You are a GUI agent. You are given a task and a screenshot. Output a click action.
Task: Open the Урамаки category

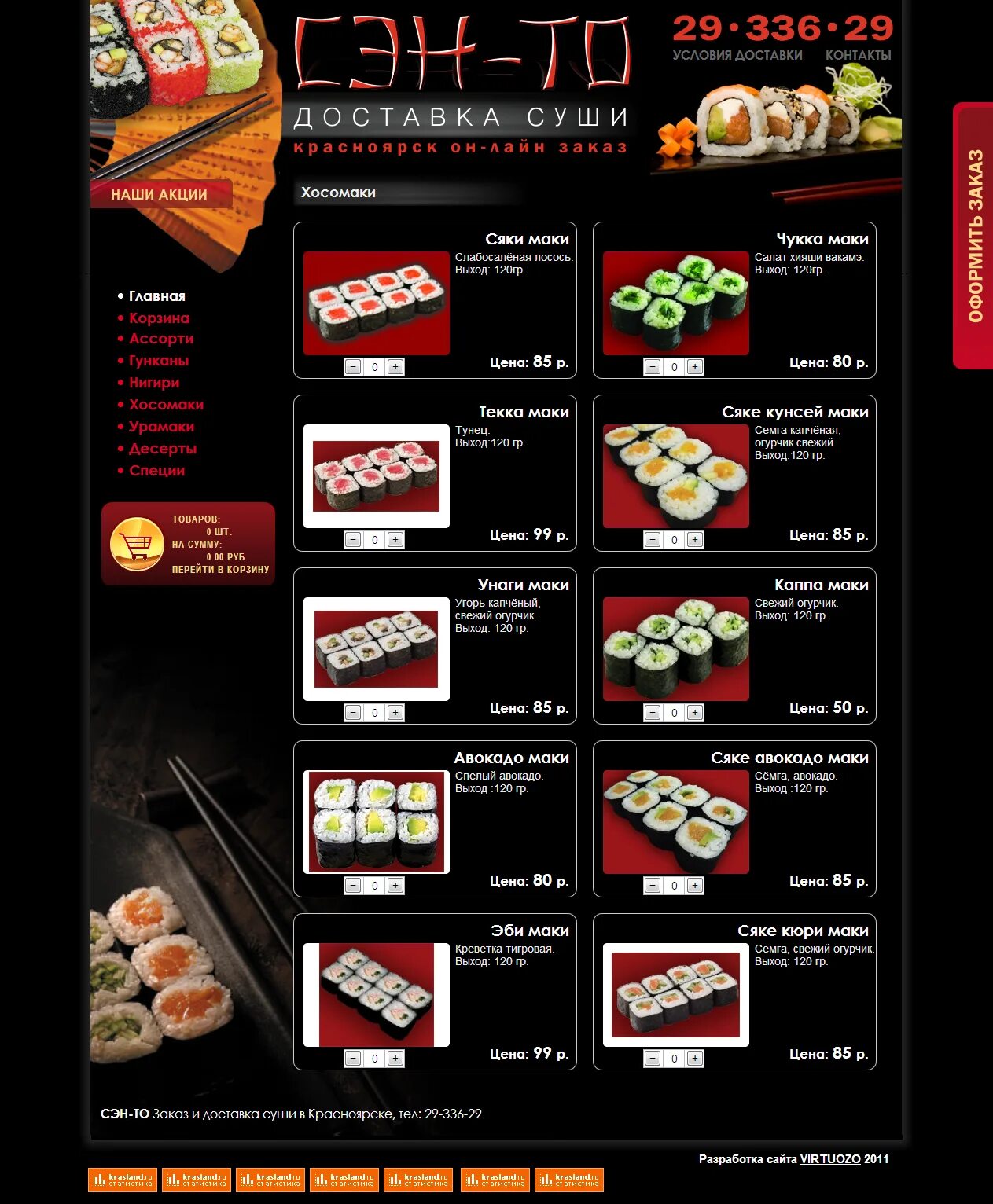[x=161, y=427]
